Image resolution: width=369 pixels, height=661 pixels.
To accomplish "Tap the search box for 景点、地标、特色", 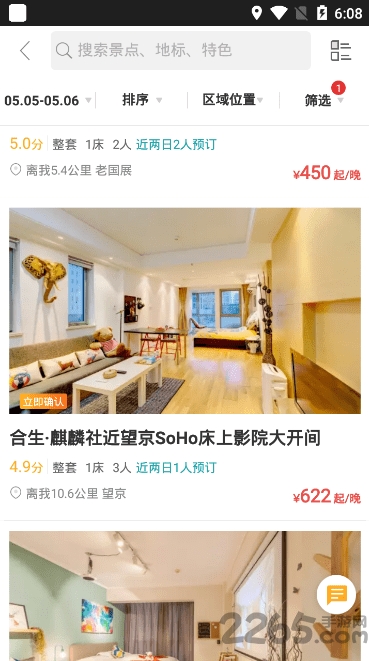I will [x=181, y=50].
